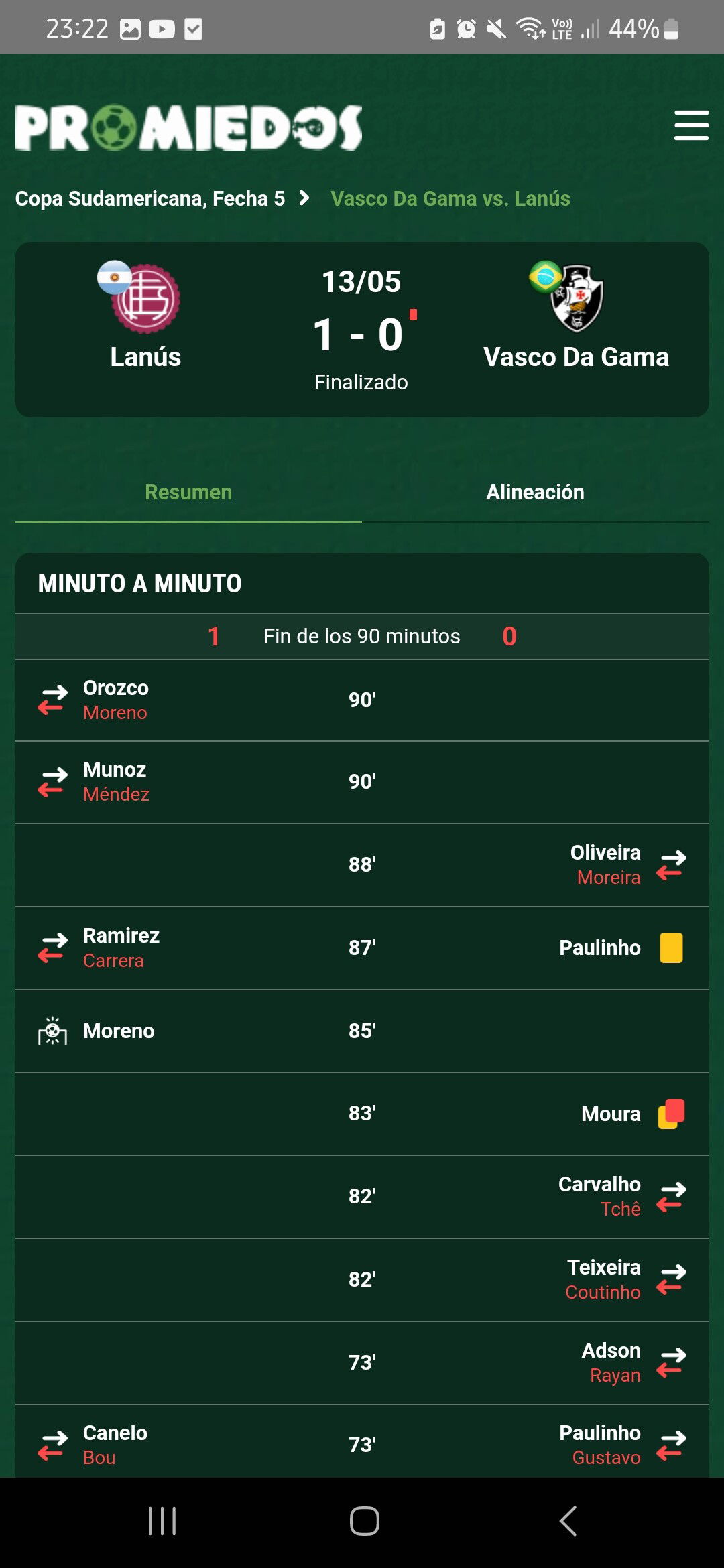Tap the Promiedos logo to go home
The width and height of the screenshot is (724, 1568).
pyautogui.click(x=188, y=127)
